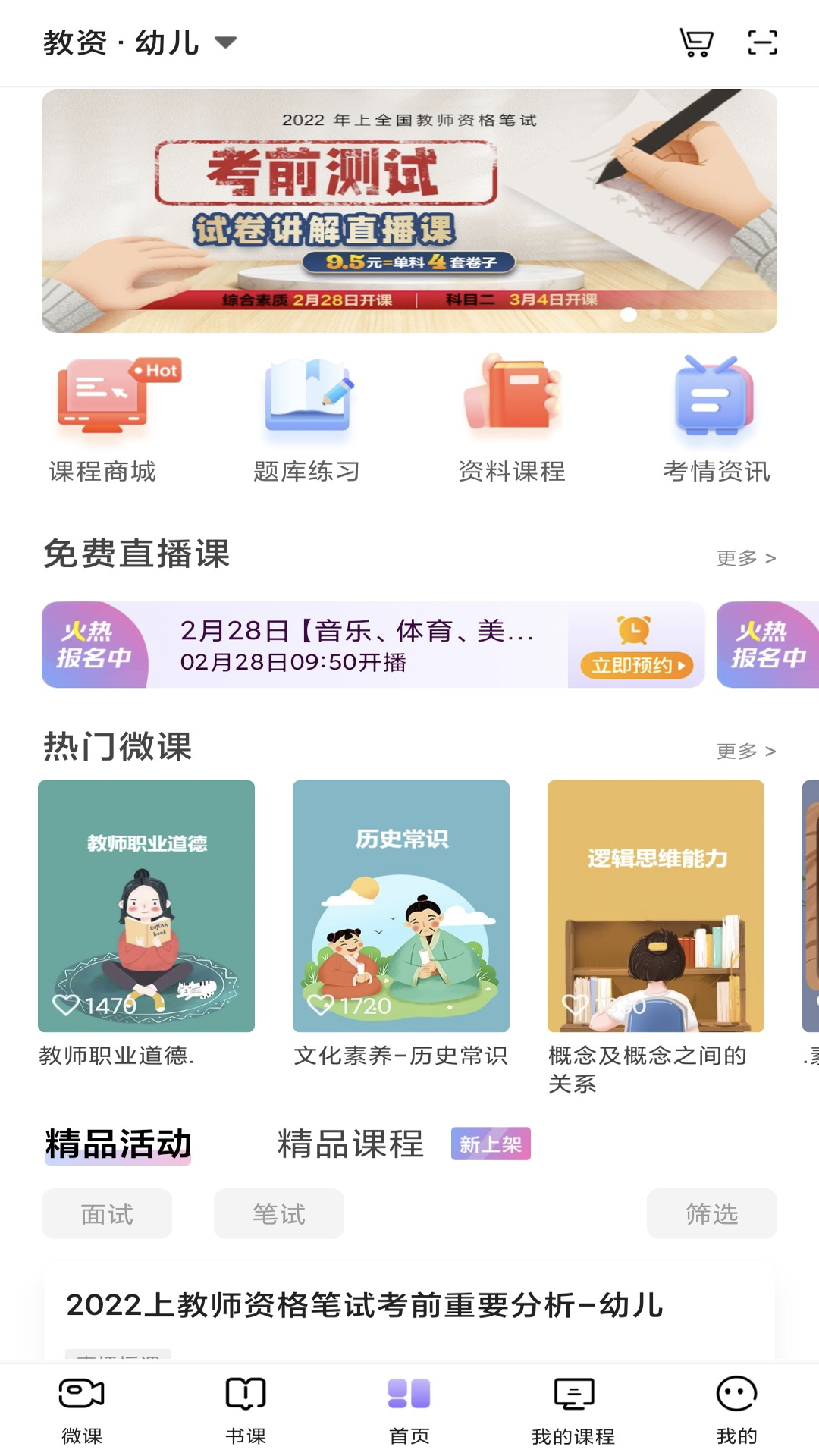Screen dimensions: 819x1456
Task: Open 资料课程 (materials courses)
Action: [512, 417]
